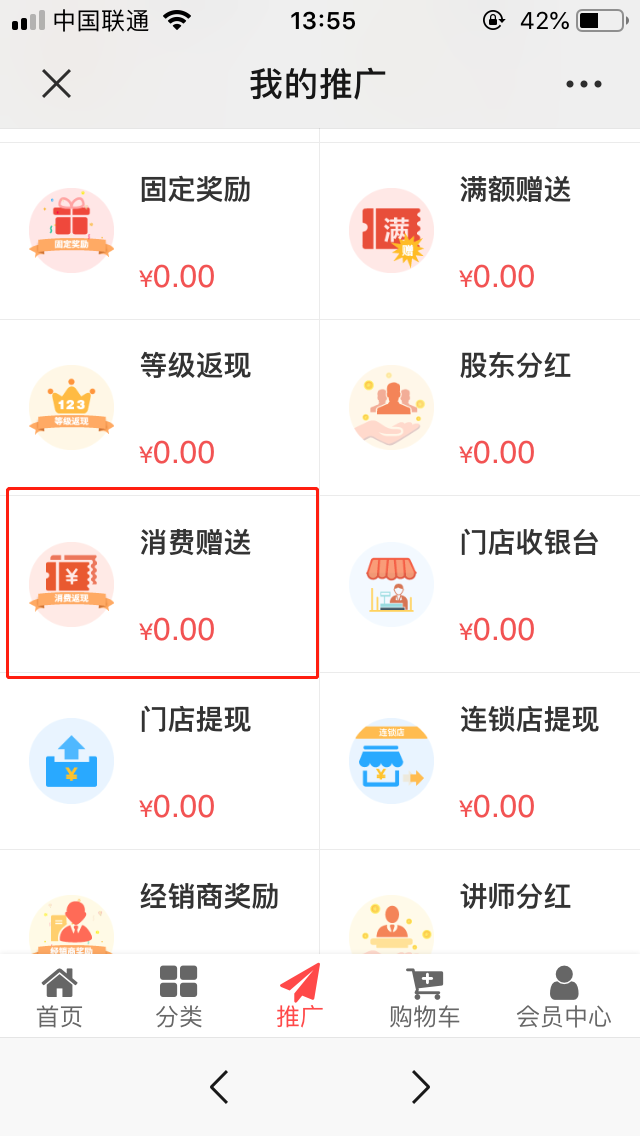Switch to 分类 tab
640x1136 pixels.
[x=179, y=997]
